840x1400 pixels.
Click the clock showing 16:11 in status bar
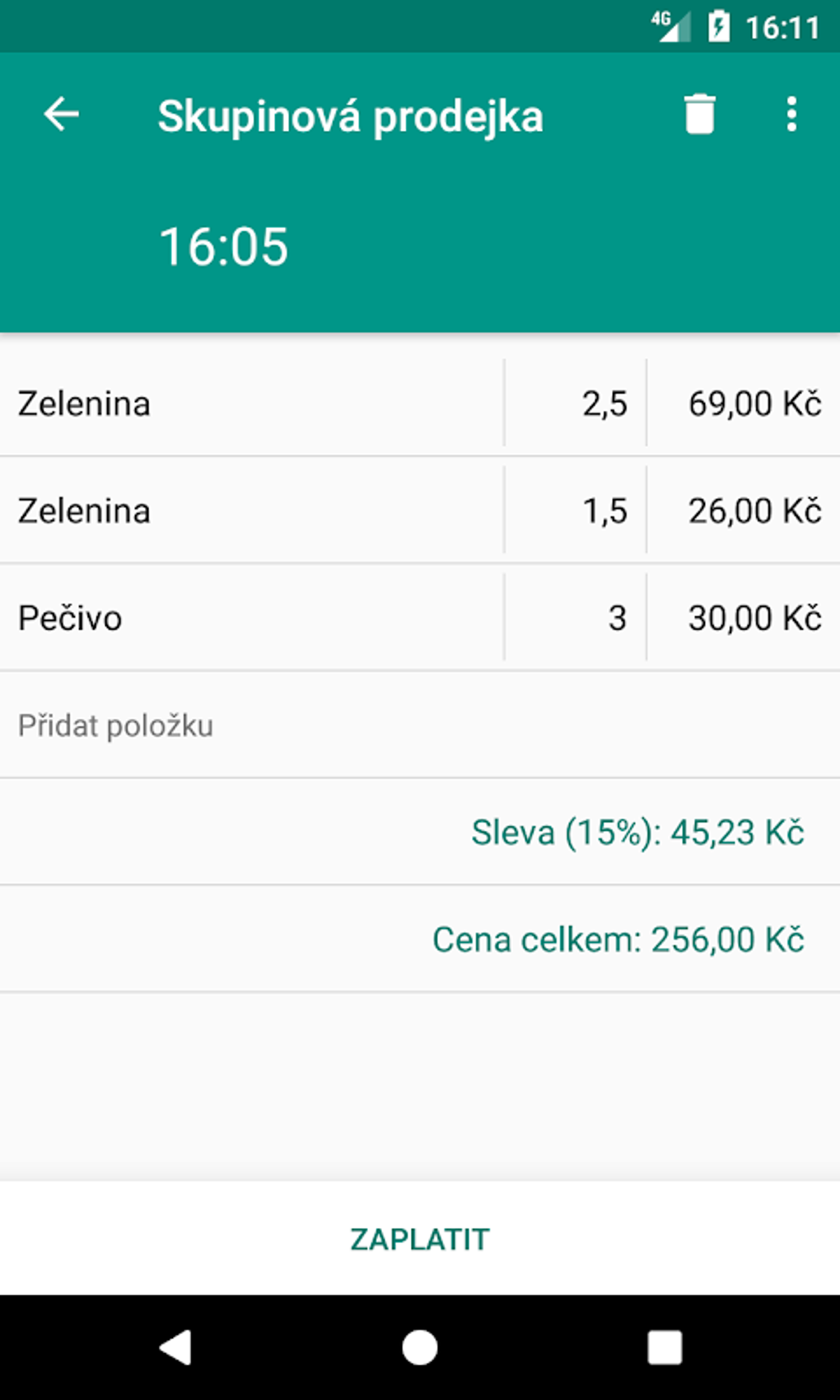coord(782,24)
